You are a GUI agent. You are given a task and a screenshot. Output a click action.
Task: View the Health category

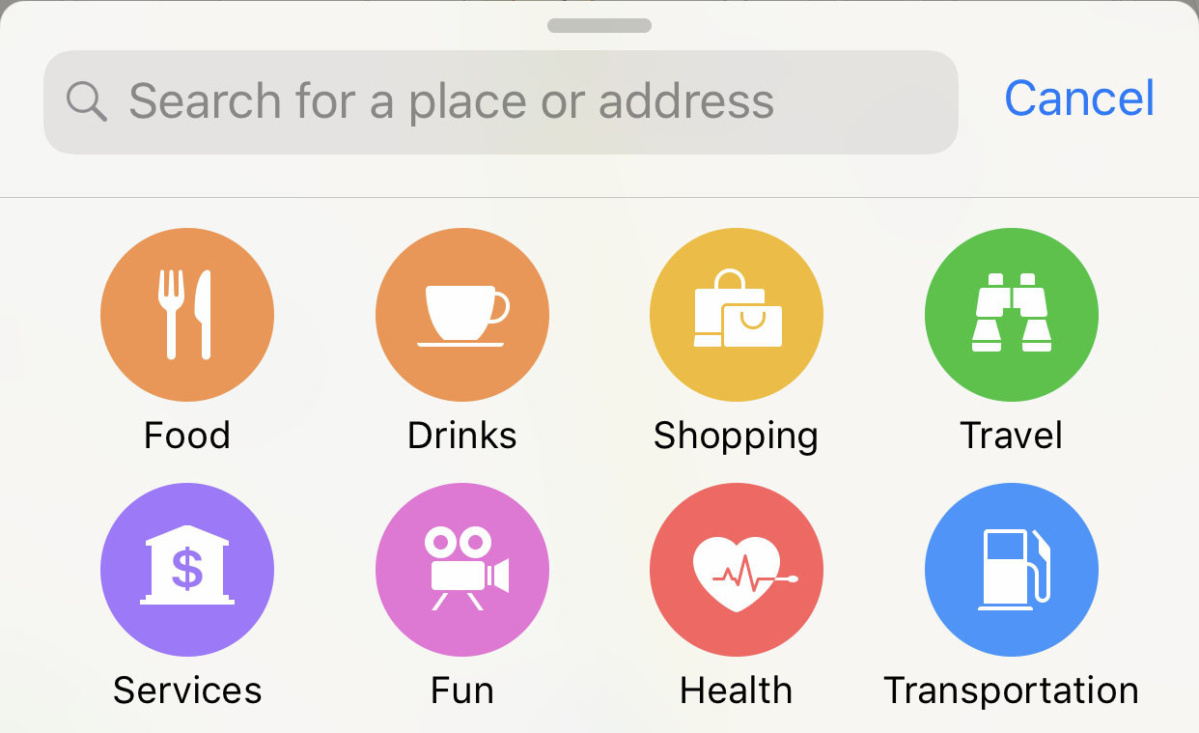click(736, 570)
